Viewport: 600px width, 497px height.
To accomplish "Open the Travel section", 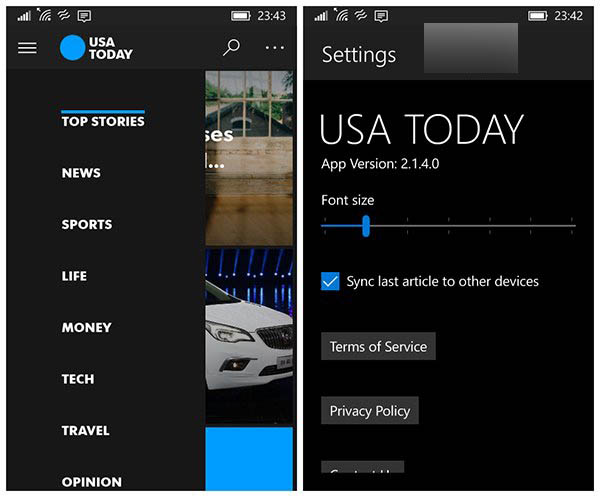I will pyautogui.click(x=85, y=430).
